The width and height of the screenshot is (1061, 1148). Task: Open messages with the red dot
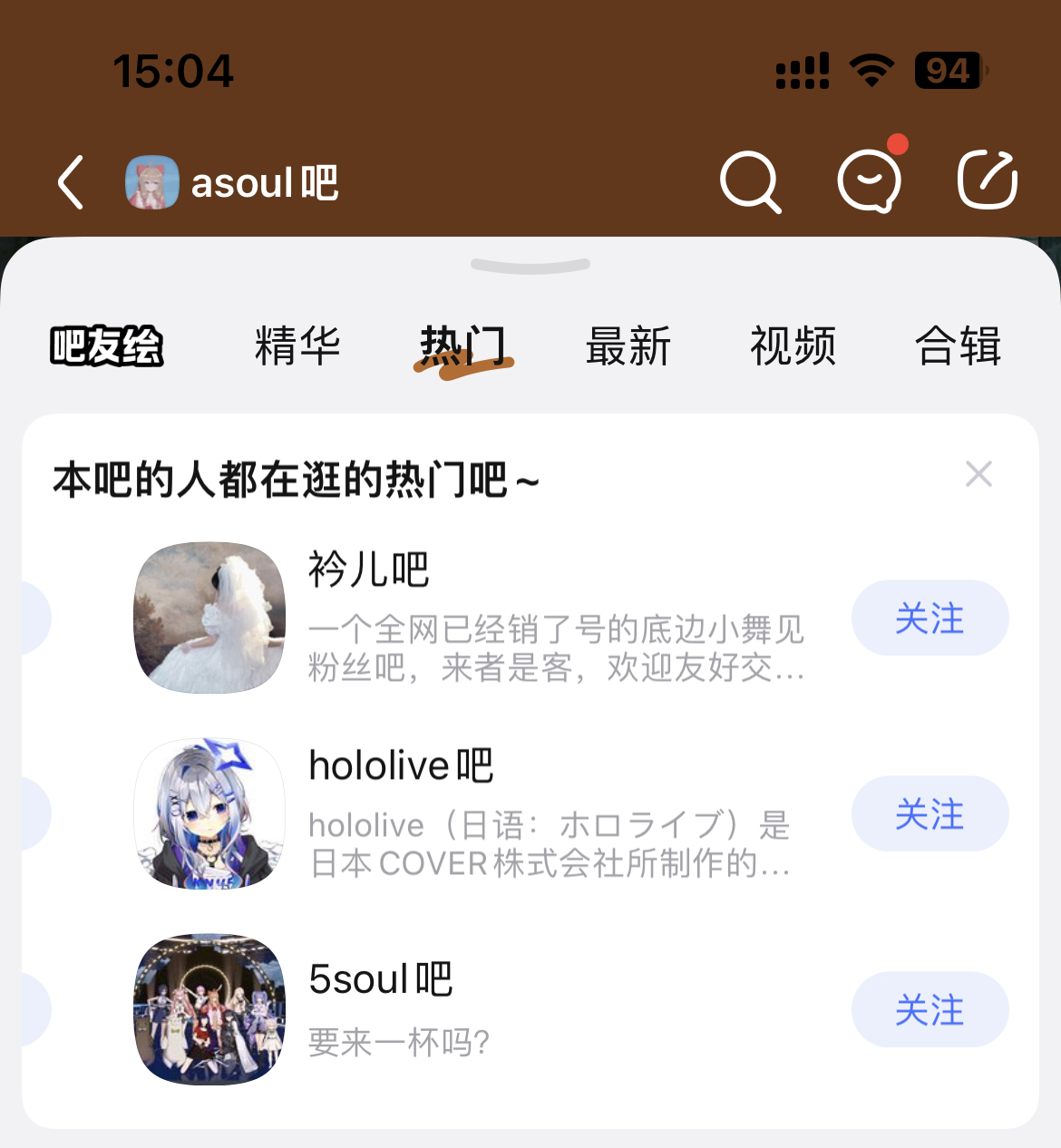click(870, 180)
